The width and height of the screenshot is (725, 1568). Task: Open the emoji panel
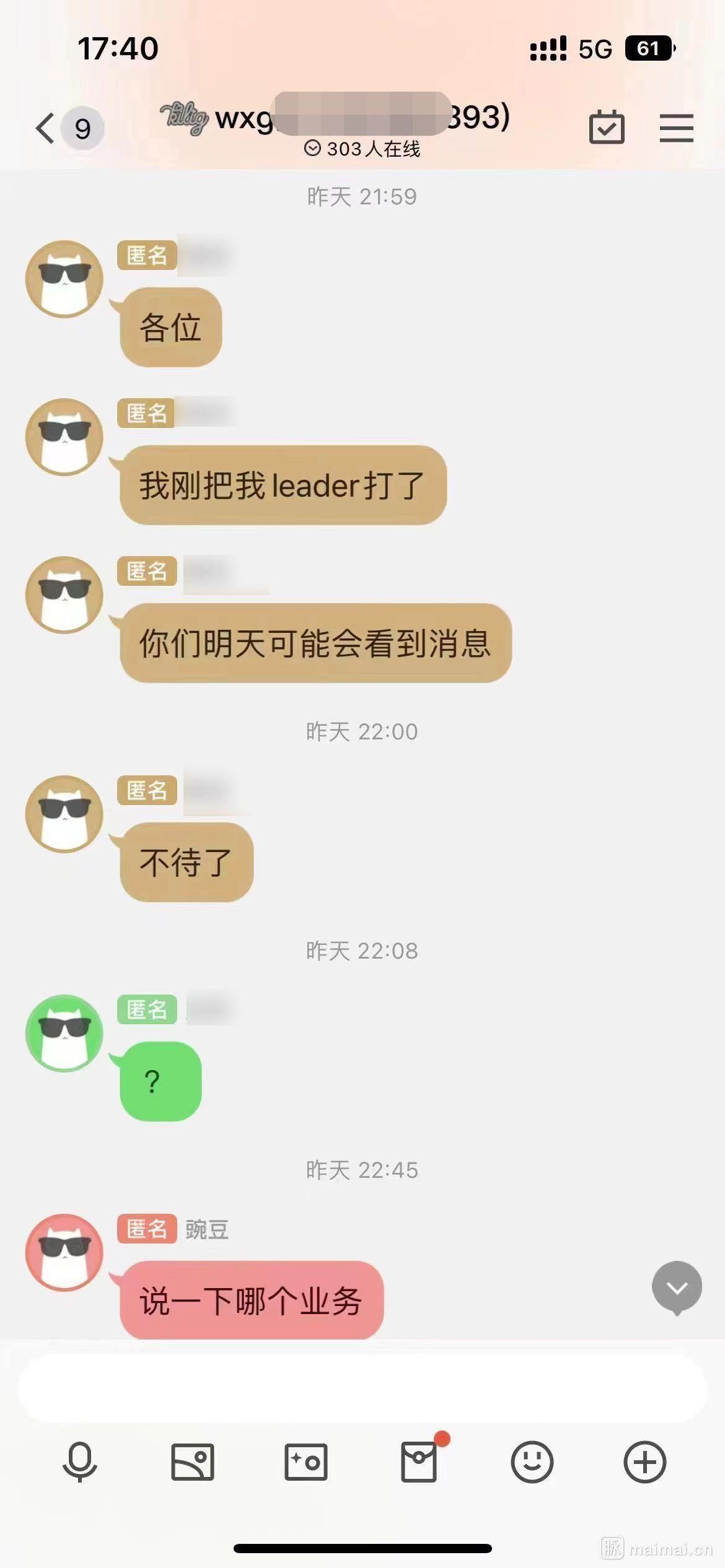point(532,1462)
